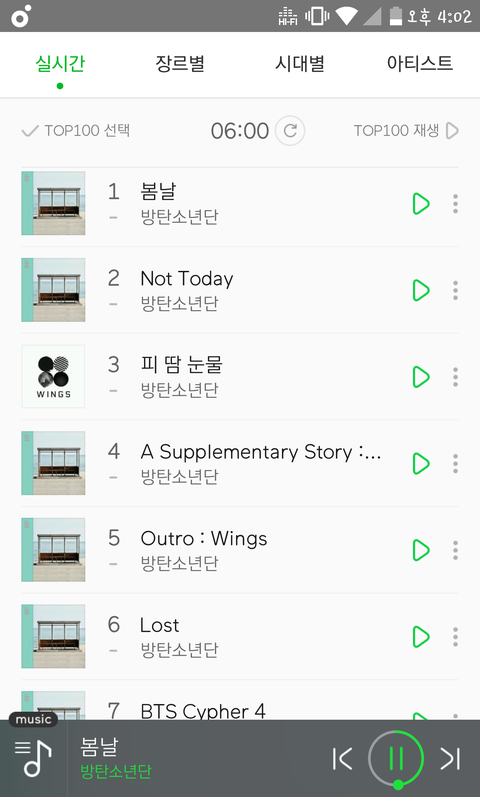
Task: Play the song Lost
Action: [421, 636]
